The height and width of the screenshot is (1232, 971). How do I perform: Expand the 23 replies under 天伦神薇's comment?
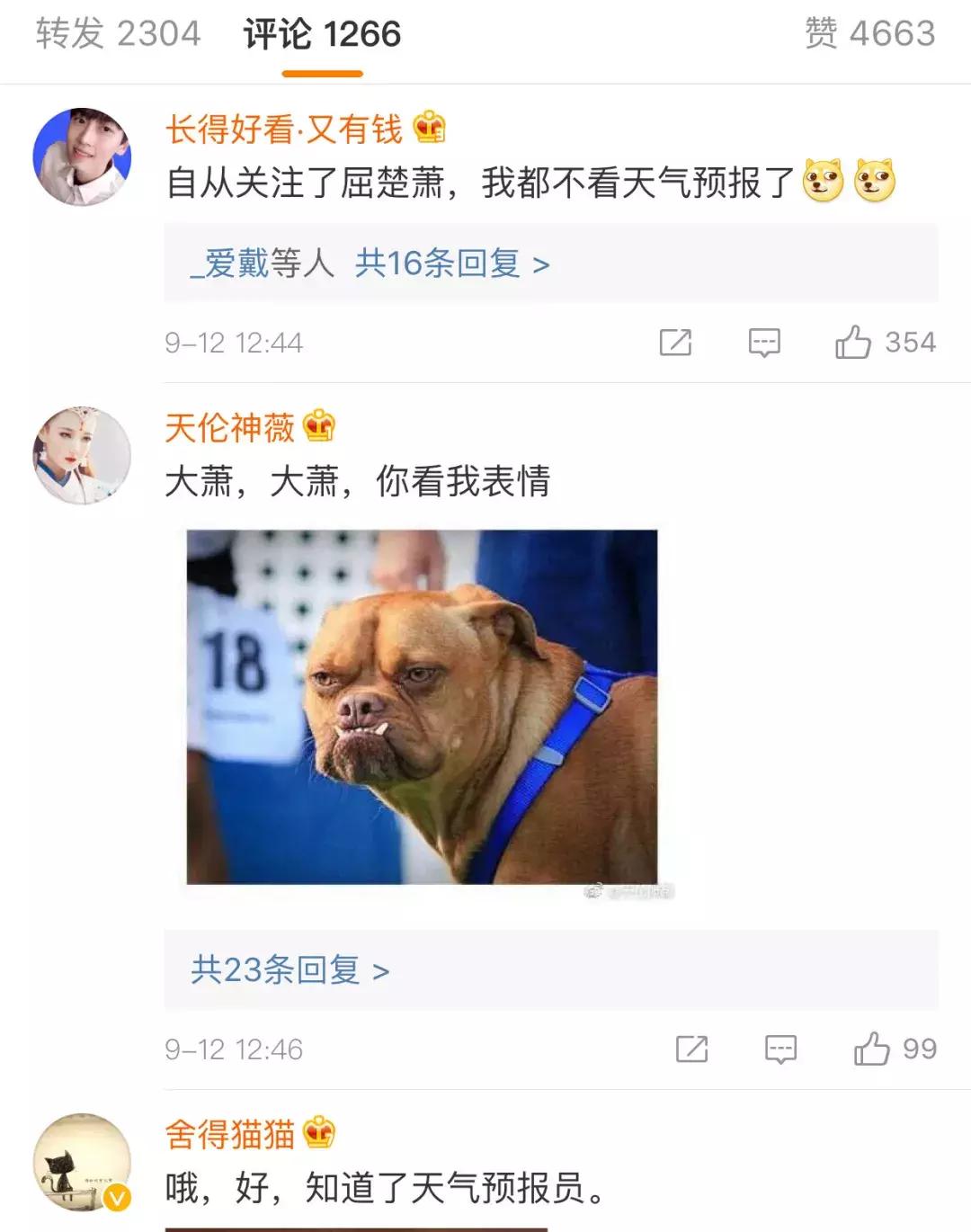(282, 970)
